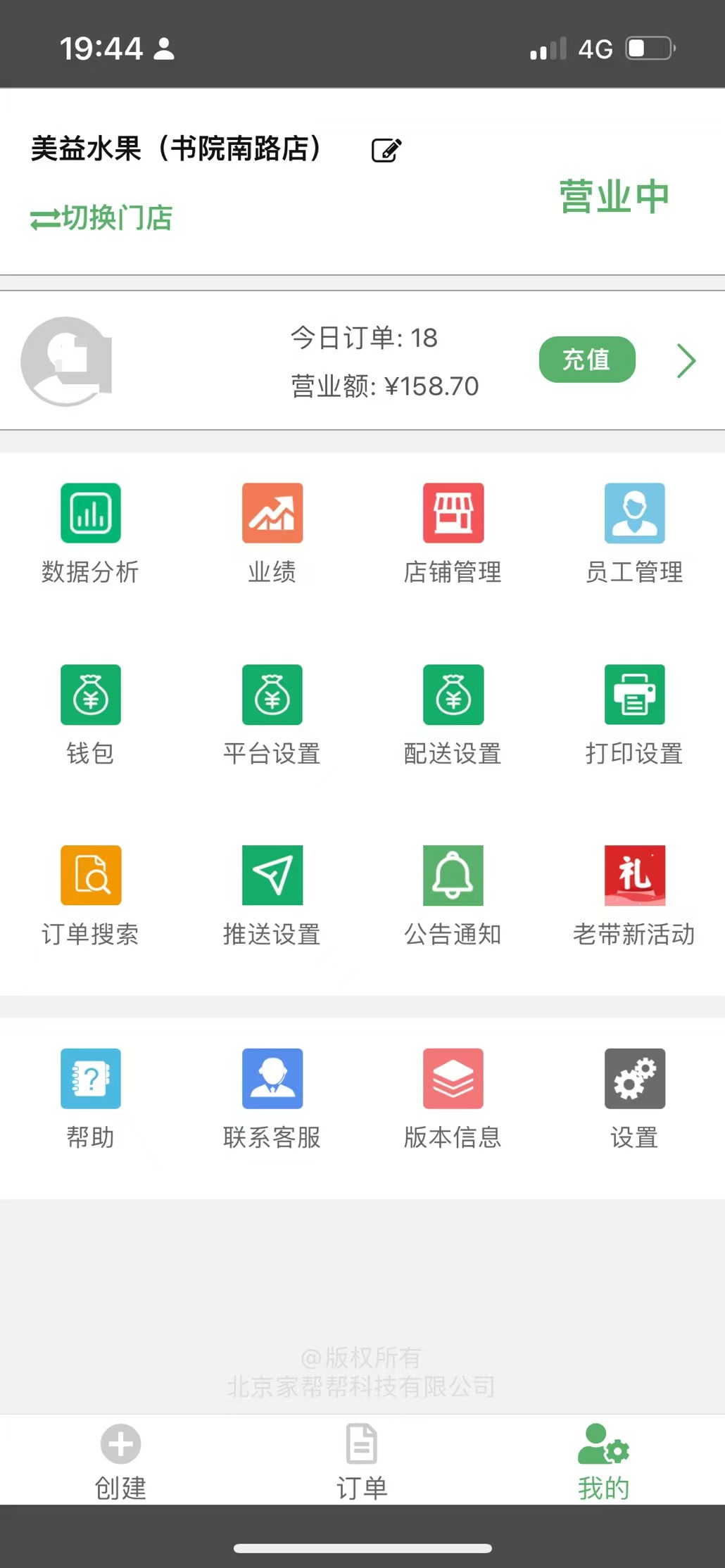Viewport: 725px width, 1568px height.
Task: Open 配送设置 delivery settings
Action: pos(453,716)
